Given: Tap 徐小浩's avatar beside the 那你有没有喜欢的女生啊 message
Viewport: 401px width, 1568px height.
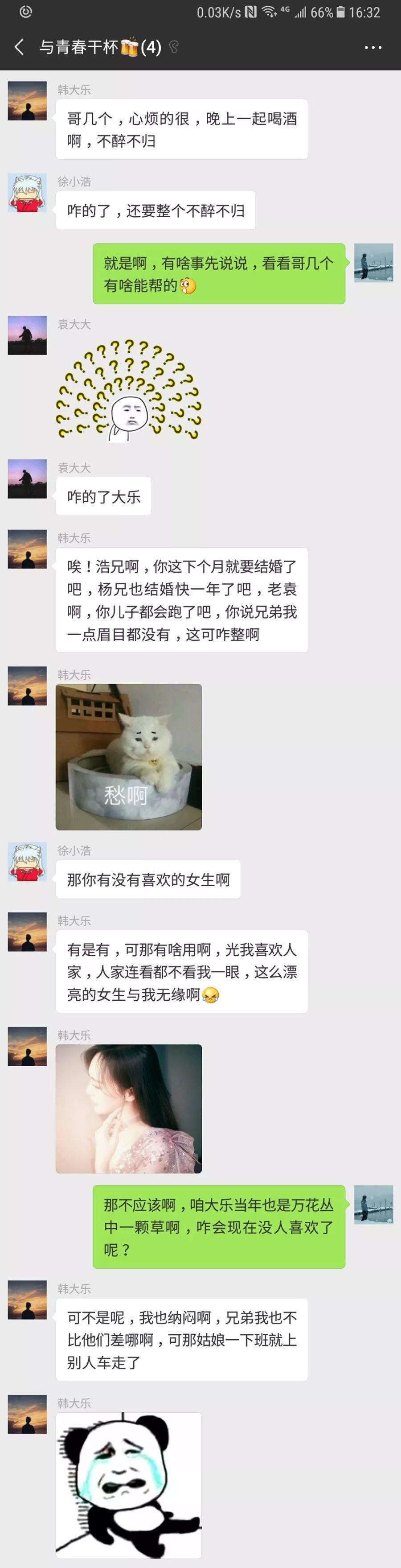Looking at the screenshot, I should pos(27,862).
